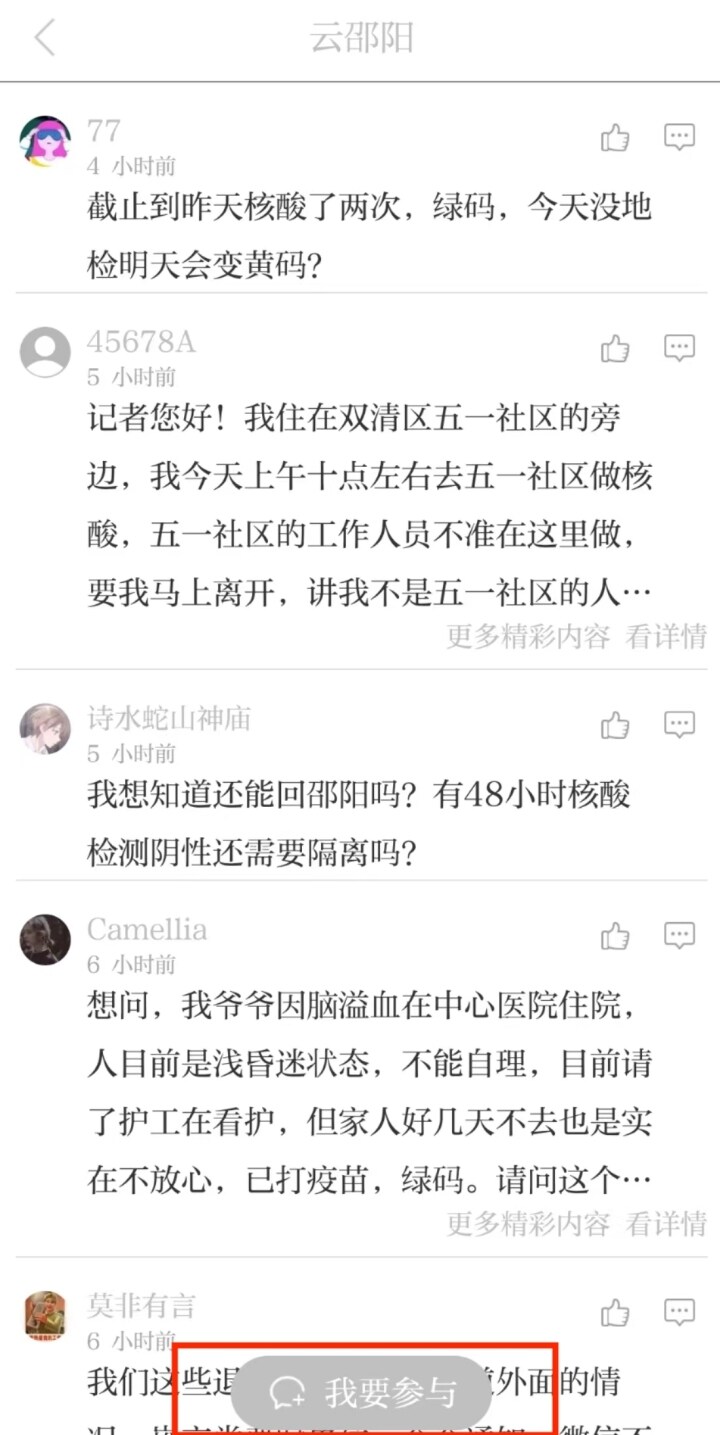The width and height of the screenshot is (720, 1435).
Task: Like the comment by 诗水蛇山神庙
Action: pos(615,724)
